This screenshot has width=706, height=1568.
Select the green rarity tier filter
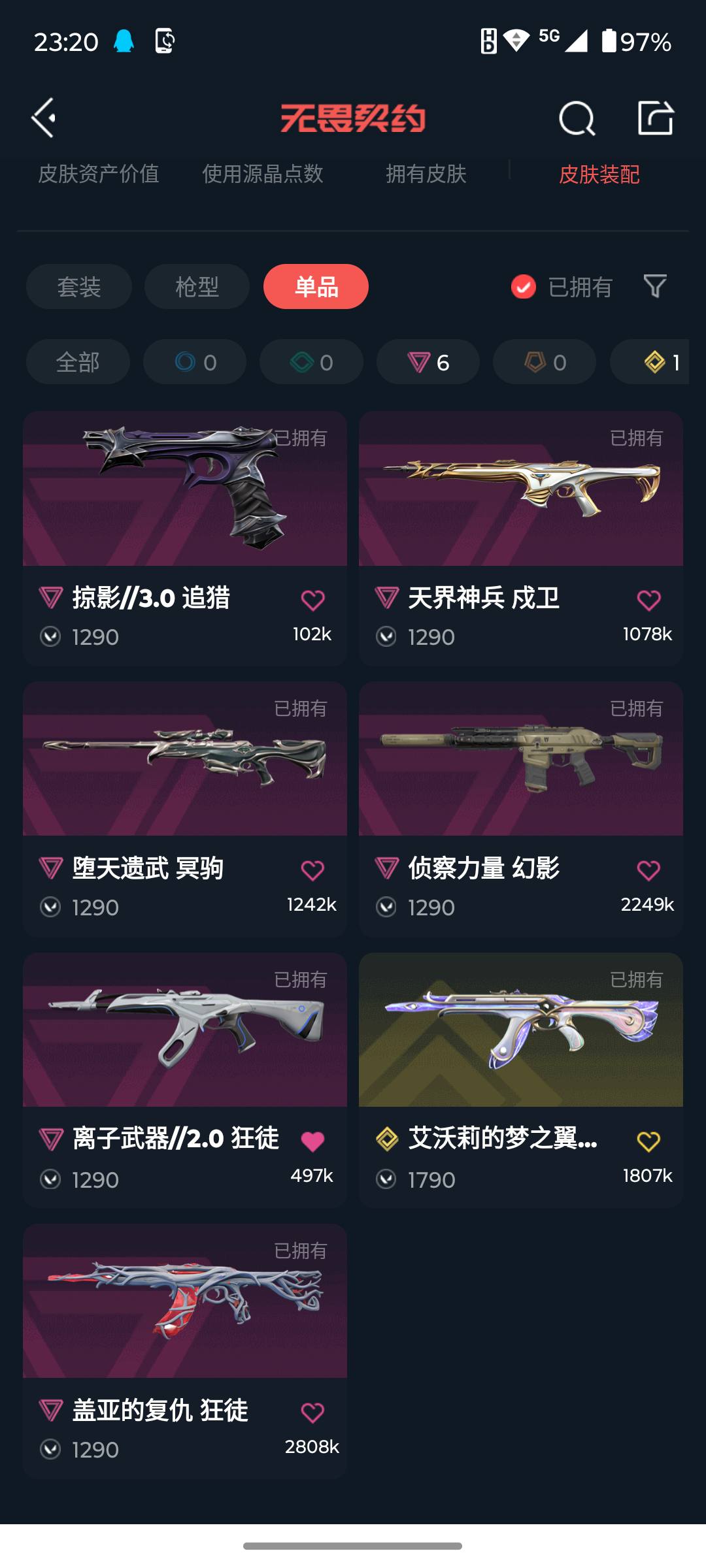tap(311, 362)
